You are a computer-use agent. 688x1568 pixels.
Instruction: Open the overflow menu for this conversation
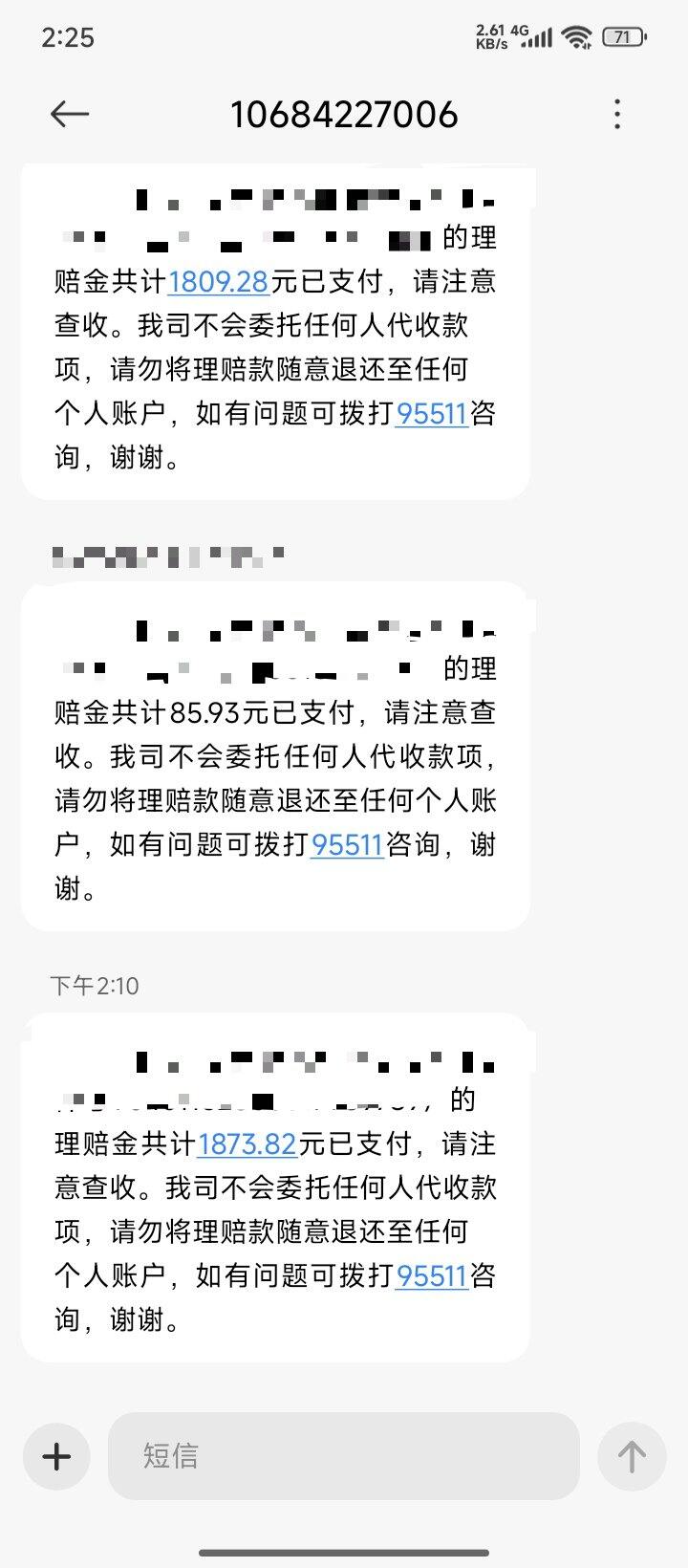pyautogui.click(x=617, y=115)
